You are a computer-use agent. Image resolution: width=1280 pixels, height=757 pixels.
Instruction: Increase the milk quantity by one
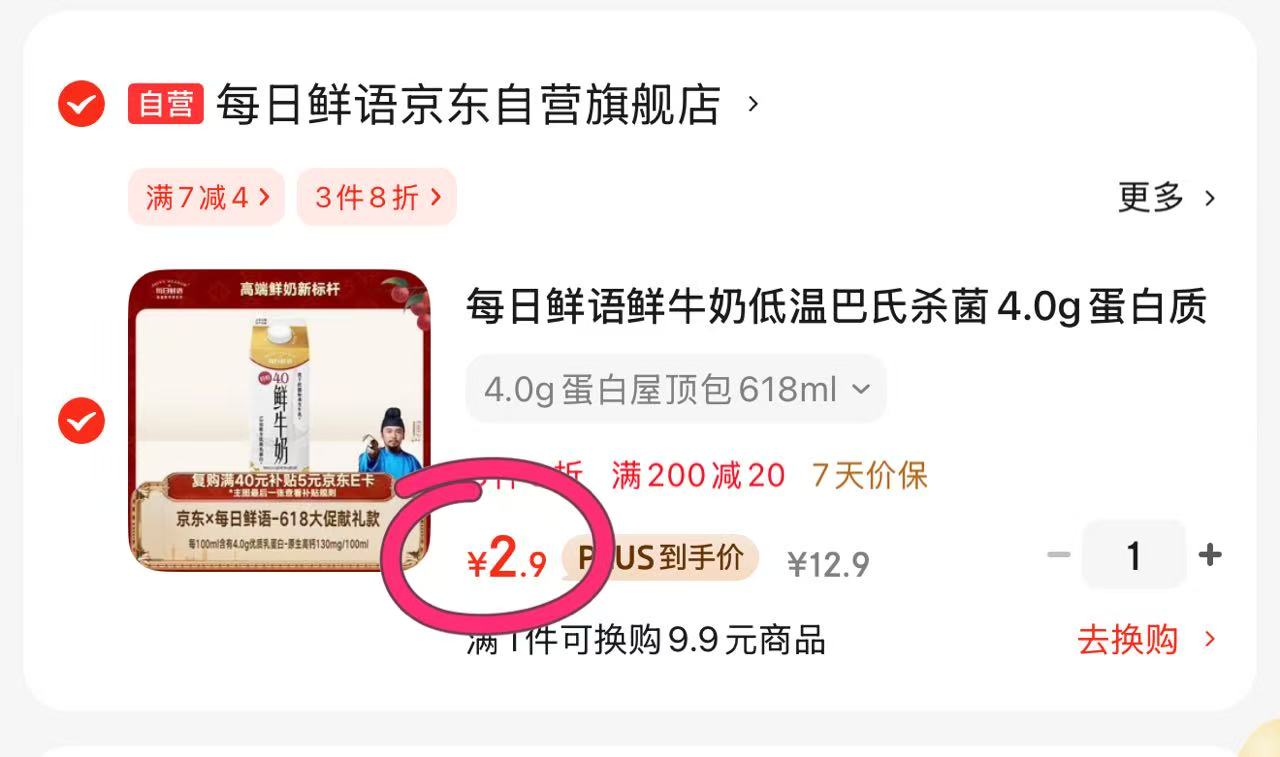tap(1210, 555)
